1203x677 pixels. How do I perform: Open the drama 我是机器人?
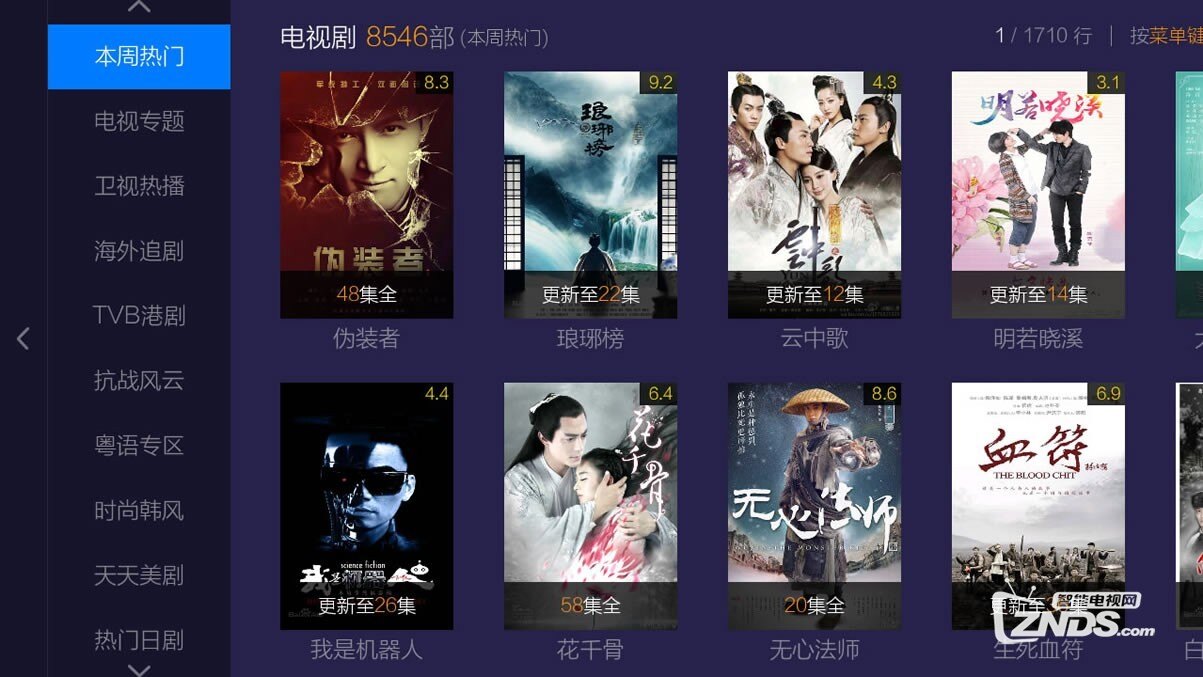pos(366,506)
